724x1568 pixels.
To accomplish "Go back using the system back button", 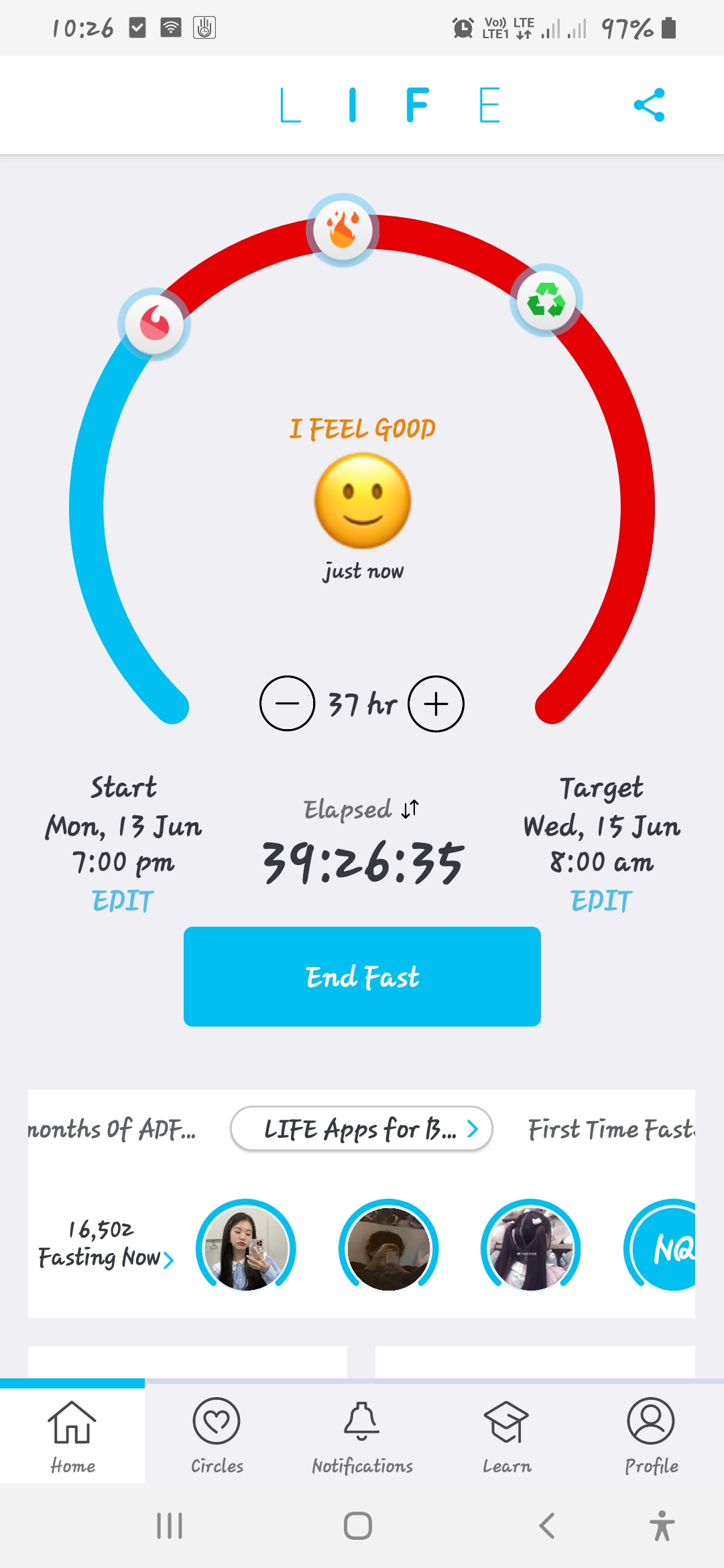I will pos(547,1526).
